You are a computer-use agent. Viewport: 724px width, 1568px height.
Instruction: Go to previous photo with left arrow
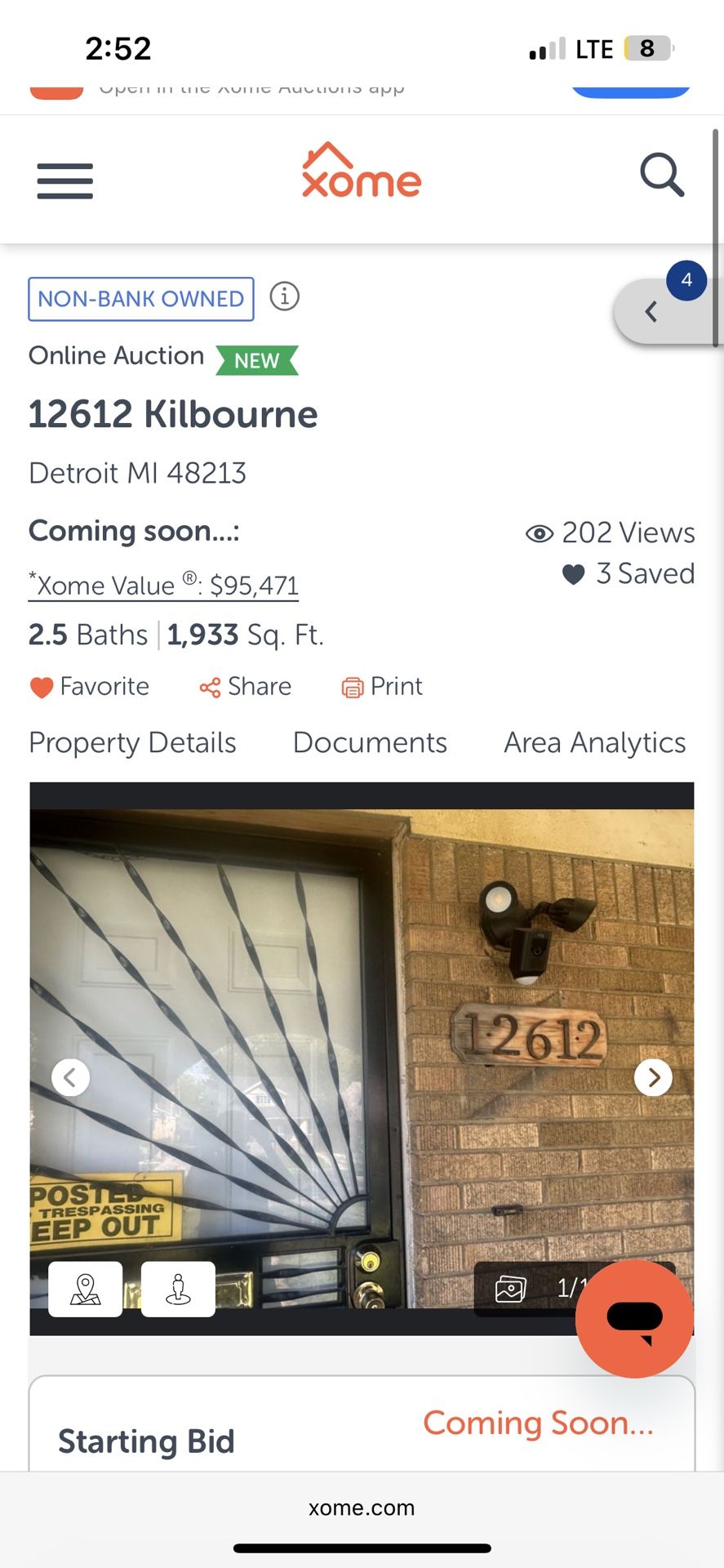(x=70, y=1077)
